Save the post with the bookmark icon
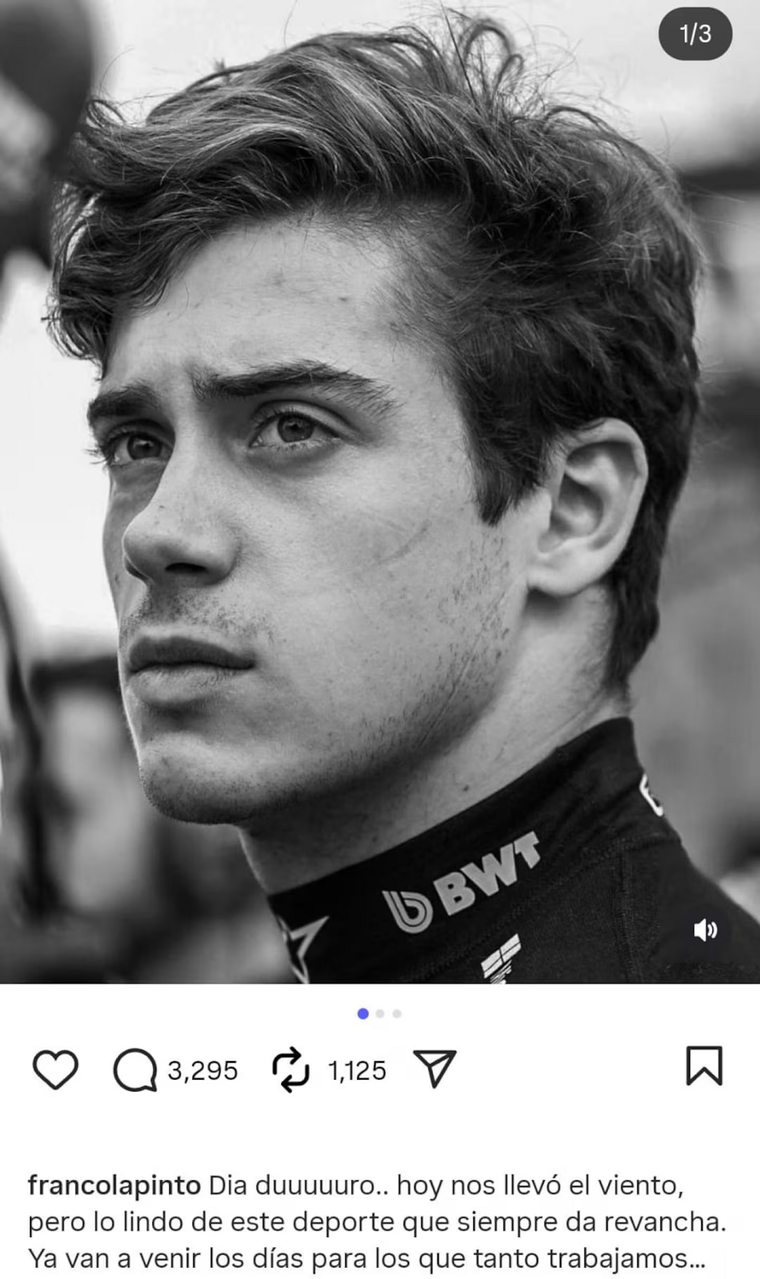 (x=704, y=1066)
